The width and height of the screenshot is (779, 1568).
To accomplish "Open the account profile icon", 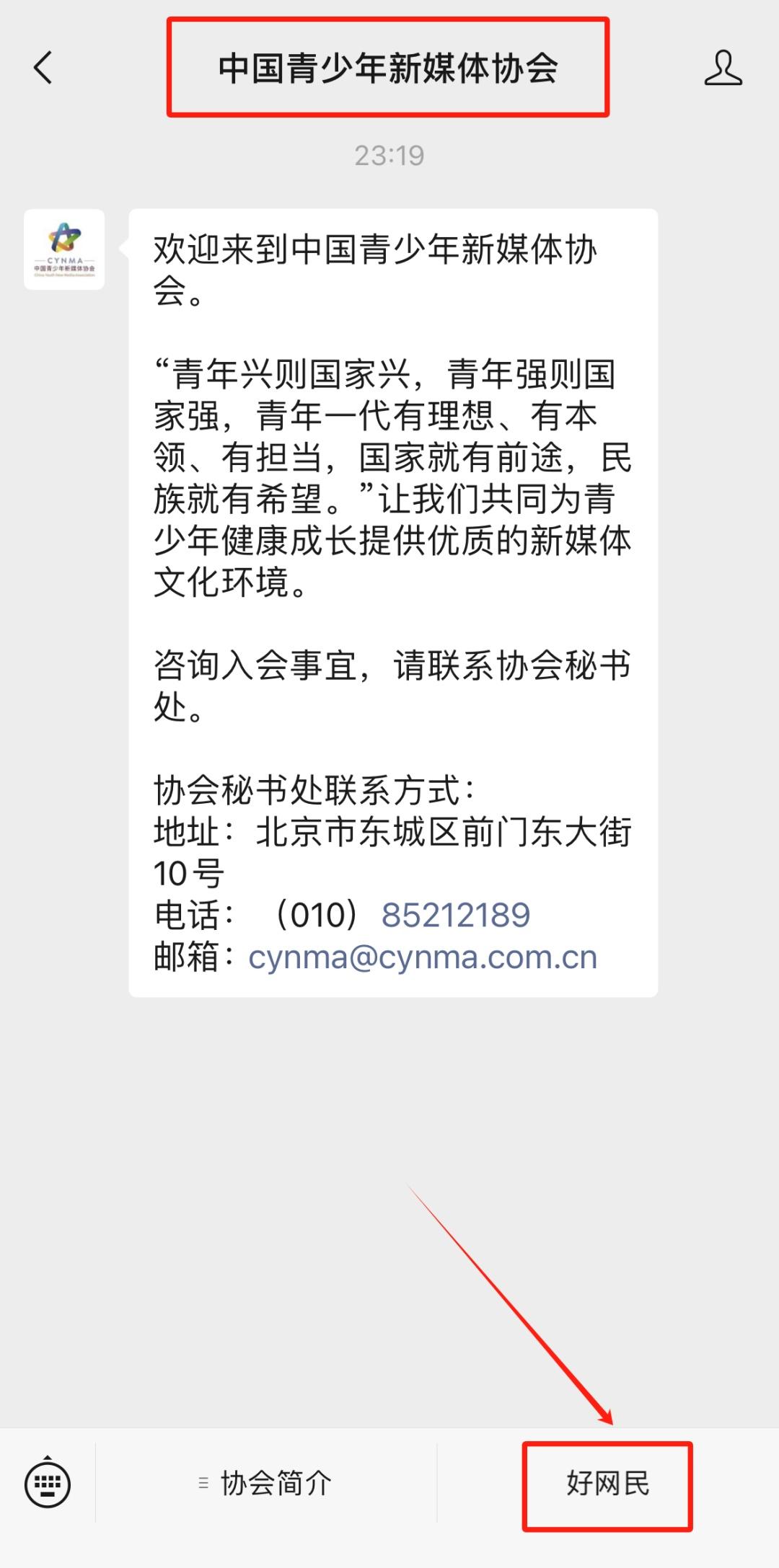I will pos(723,68).
